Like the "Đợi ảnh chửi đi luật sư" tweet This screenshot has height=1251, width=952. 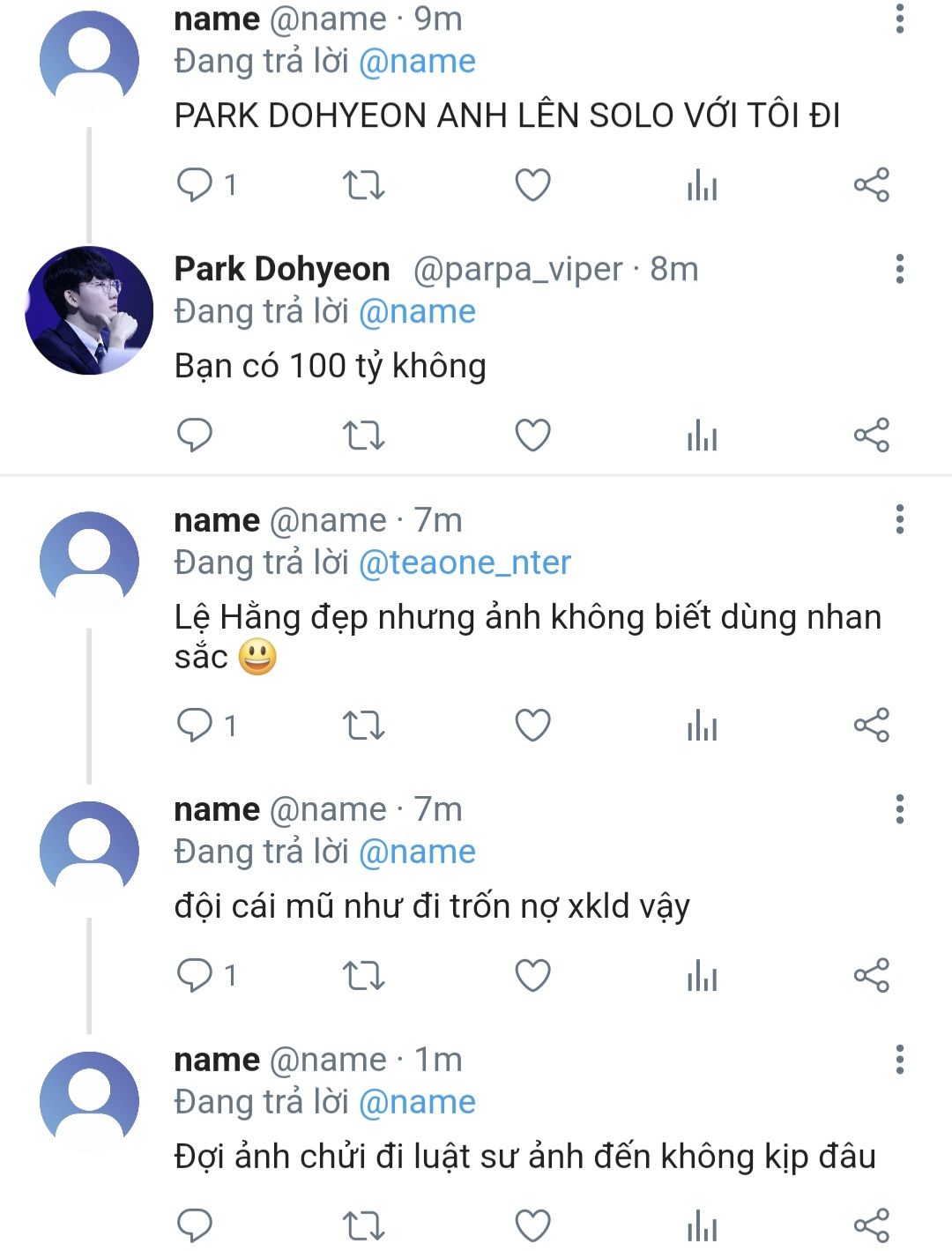click(x=532, y=1225)
